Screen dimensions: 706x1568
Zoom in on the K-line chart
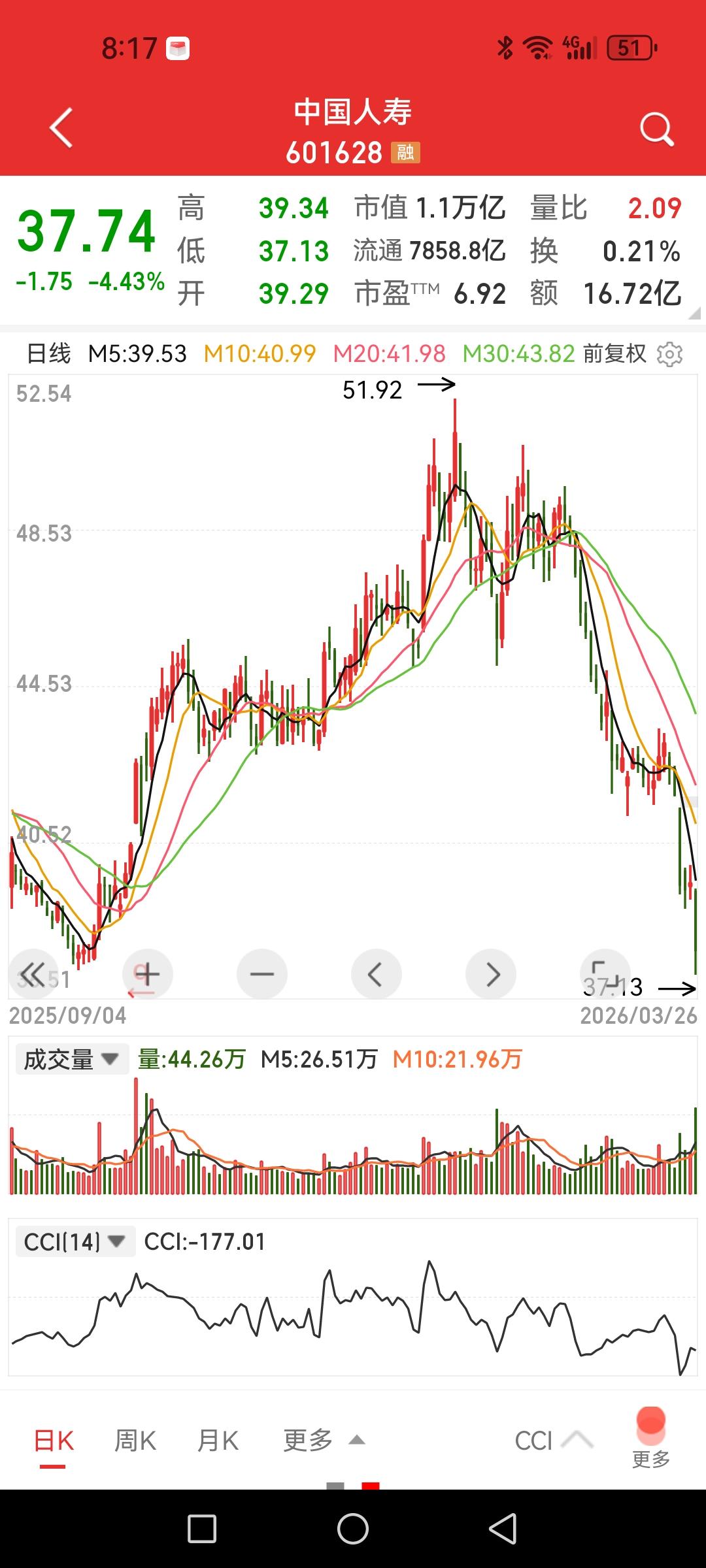(x=147, y=973)
